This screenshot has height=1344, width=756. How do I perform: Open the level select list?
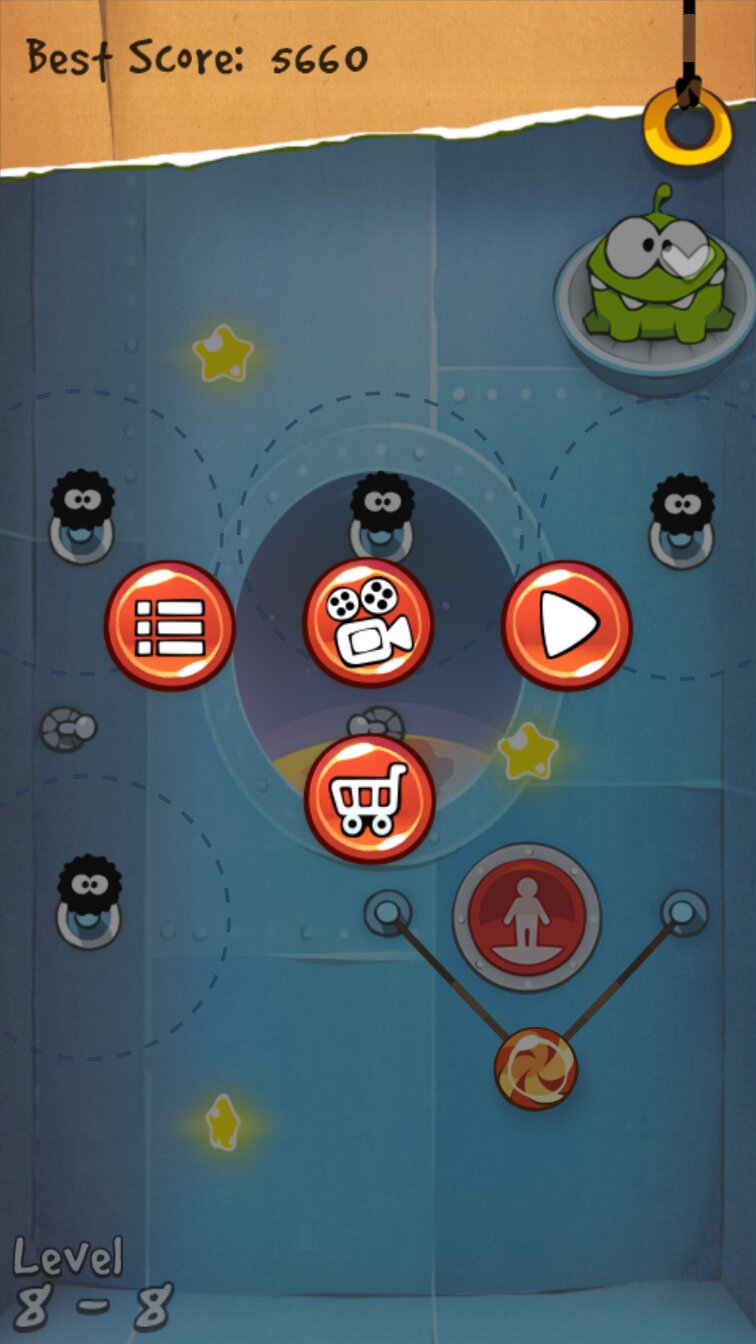point(170,626)
